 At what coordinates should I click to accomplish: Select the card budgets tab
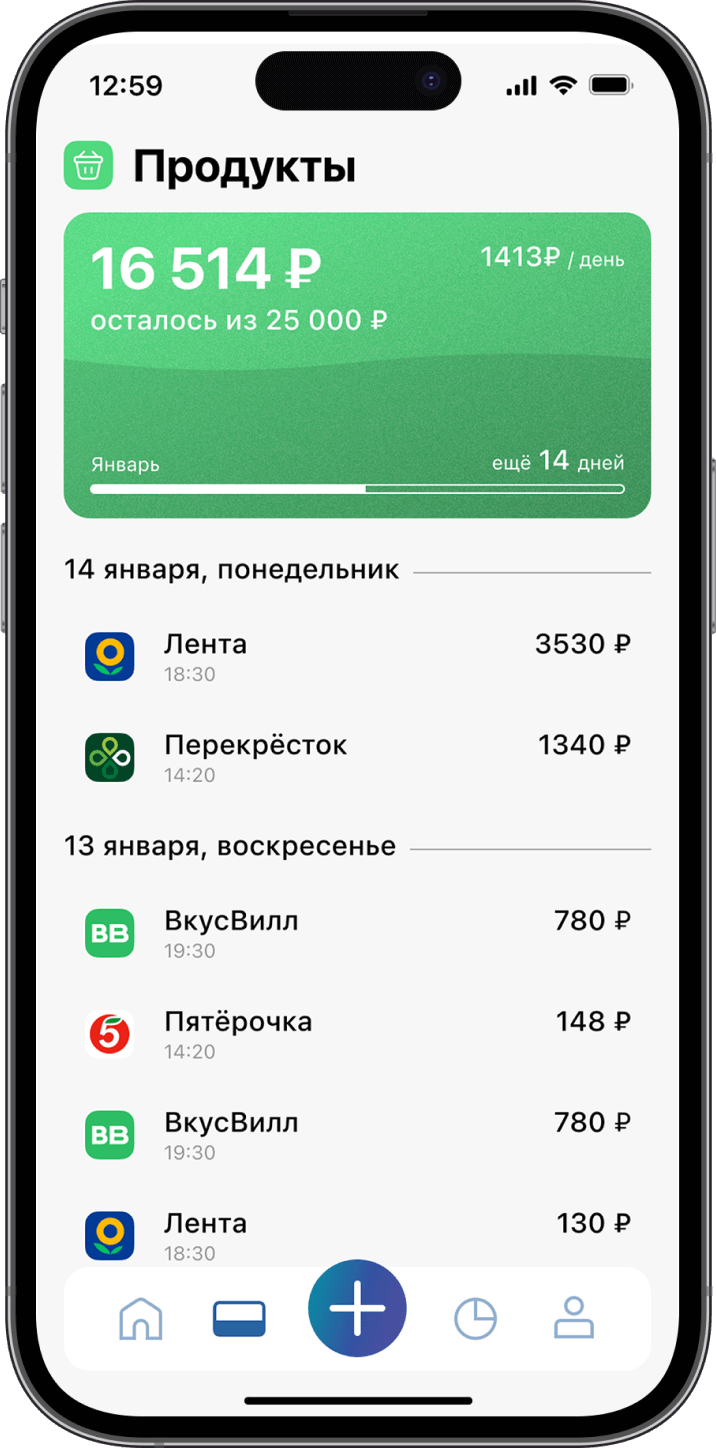(x=239, y=1318)
